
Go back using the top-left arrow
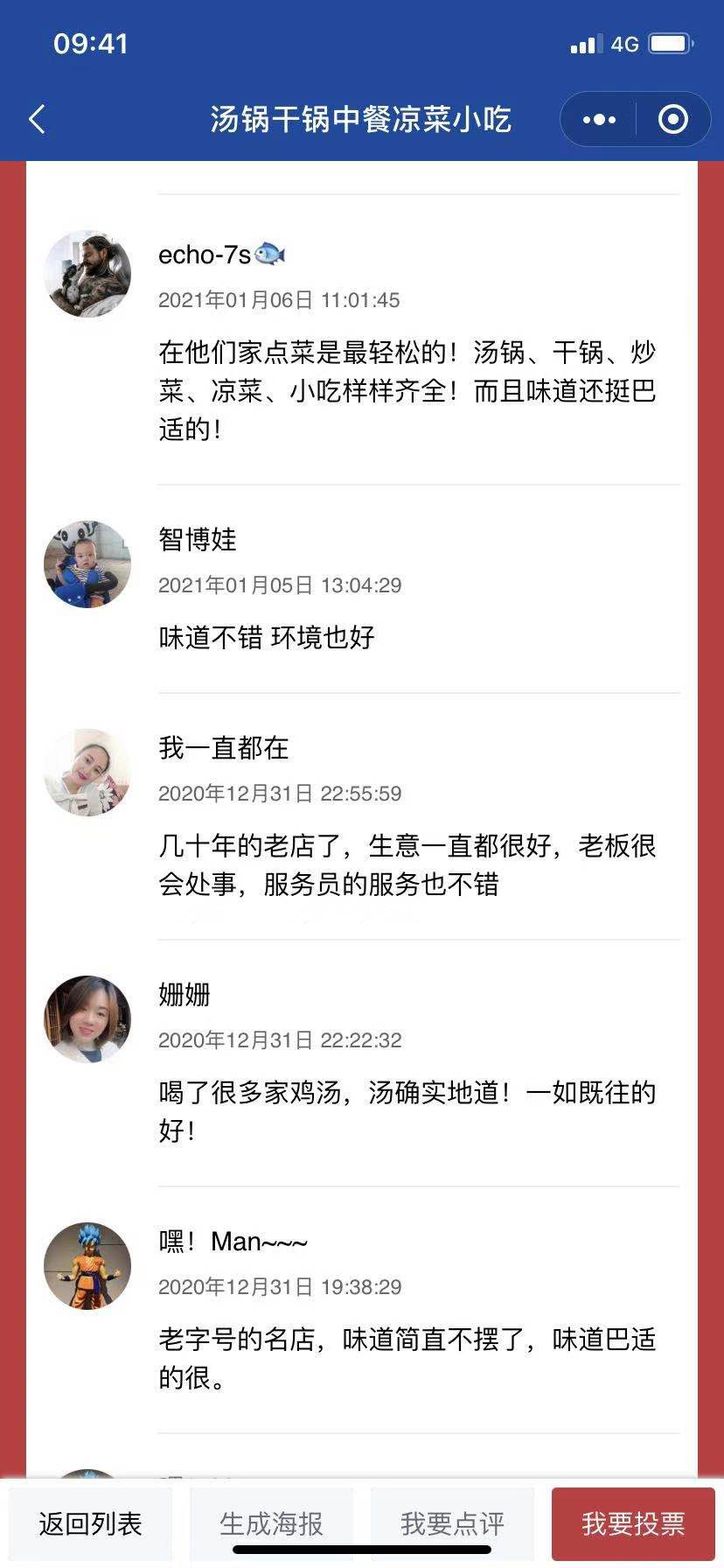[x=37, y=120]
